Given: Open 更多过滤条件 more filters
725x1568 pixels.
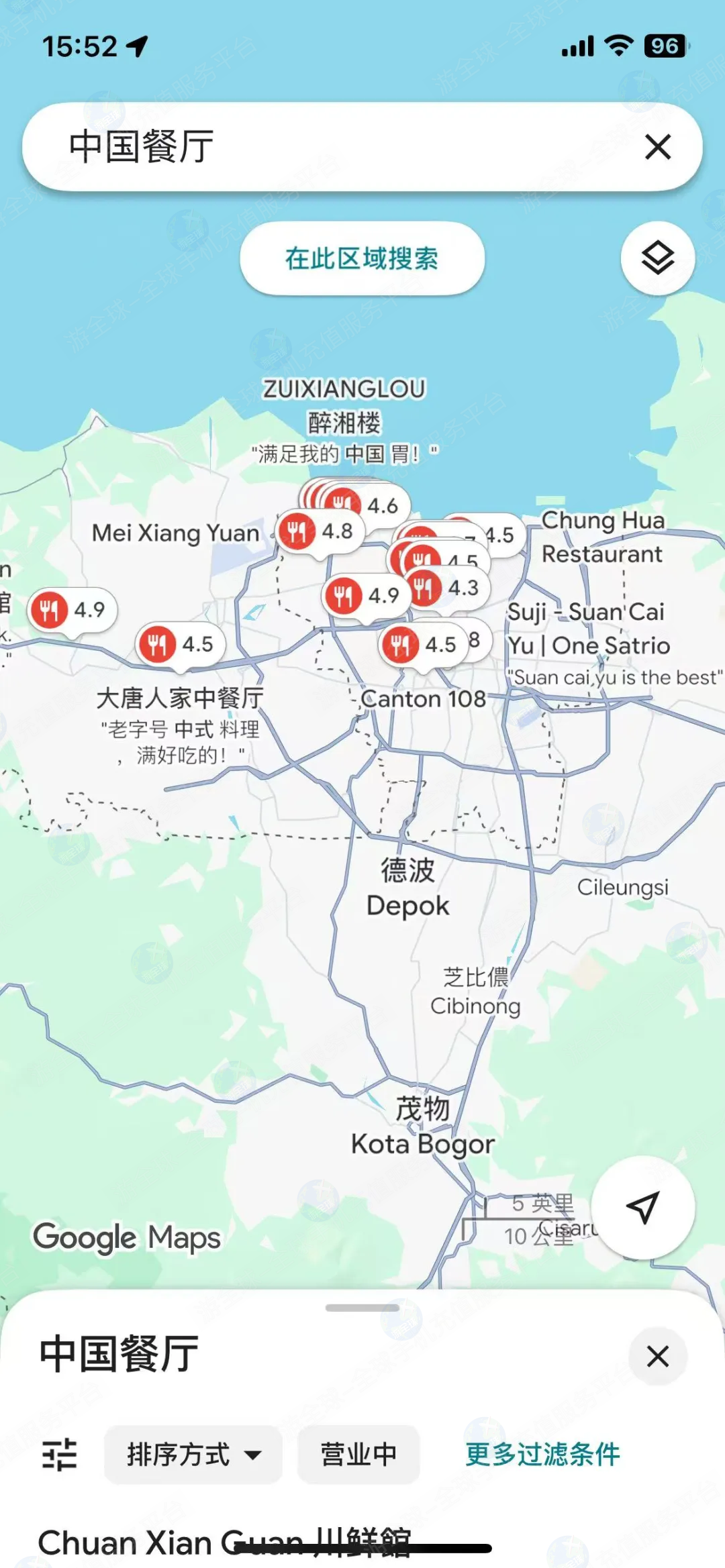Looking at the screenshot, I should point(542,1455).
